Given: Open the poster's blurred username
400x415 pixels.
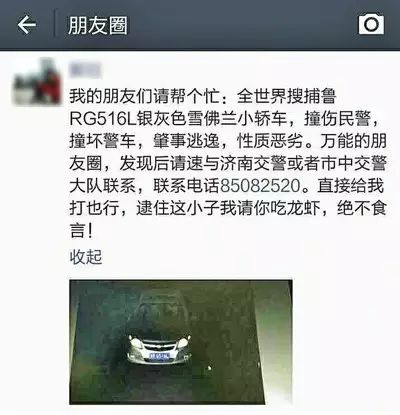Looking at the screenshot, I should pyautogui.click(x=85, y=70).
